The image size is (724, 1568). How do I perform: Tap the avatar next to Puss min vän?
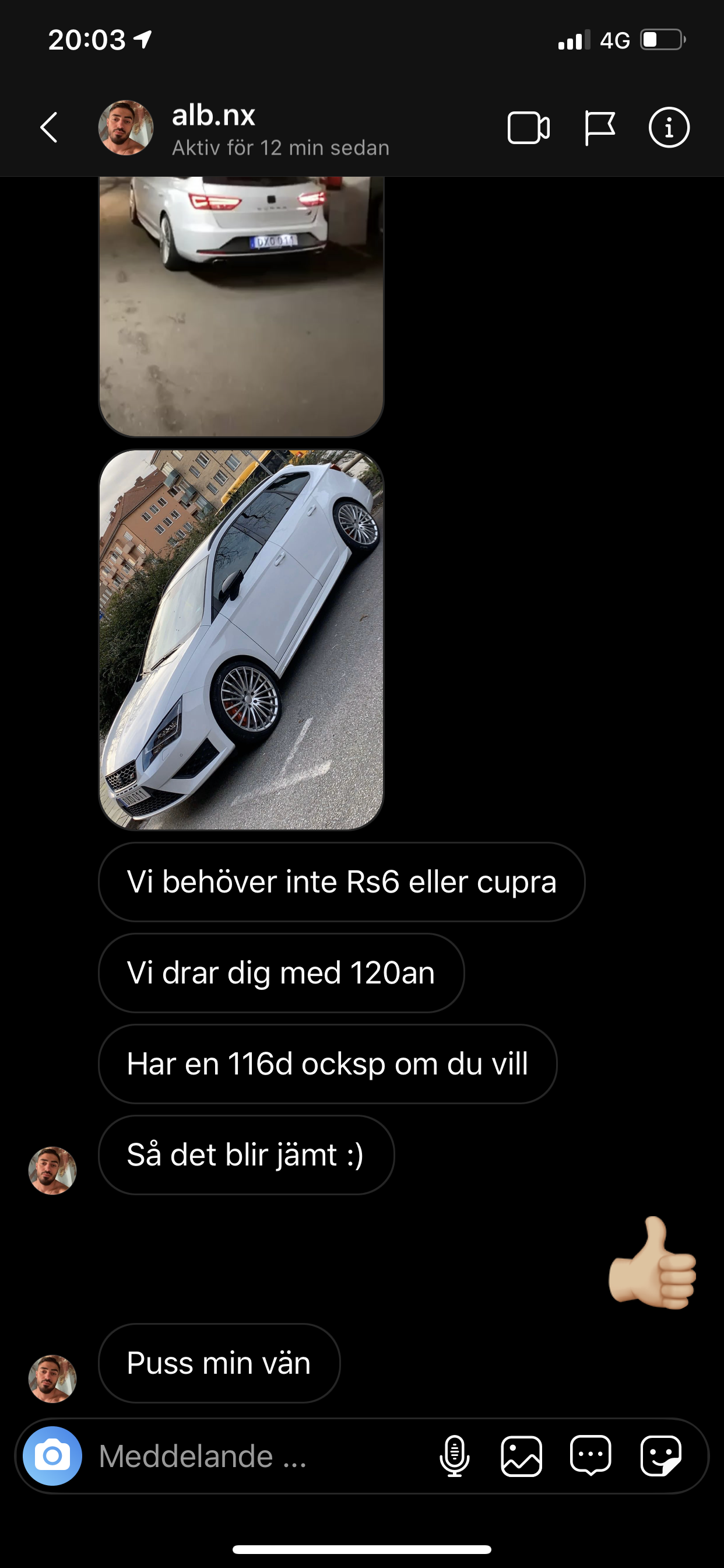coord(52,1378)
